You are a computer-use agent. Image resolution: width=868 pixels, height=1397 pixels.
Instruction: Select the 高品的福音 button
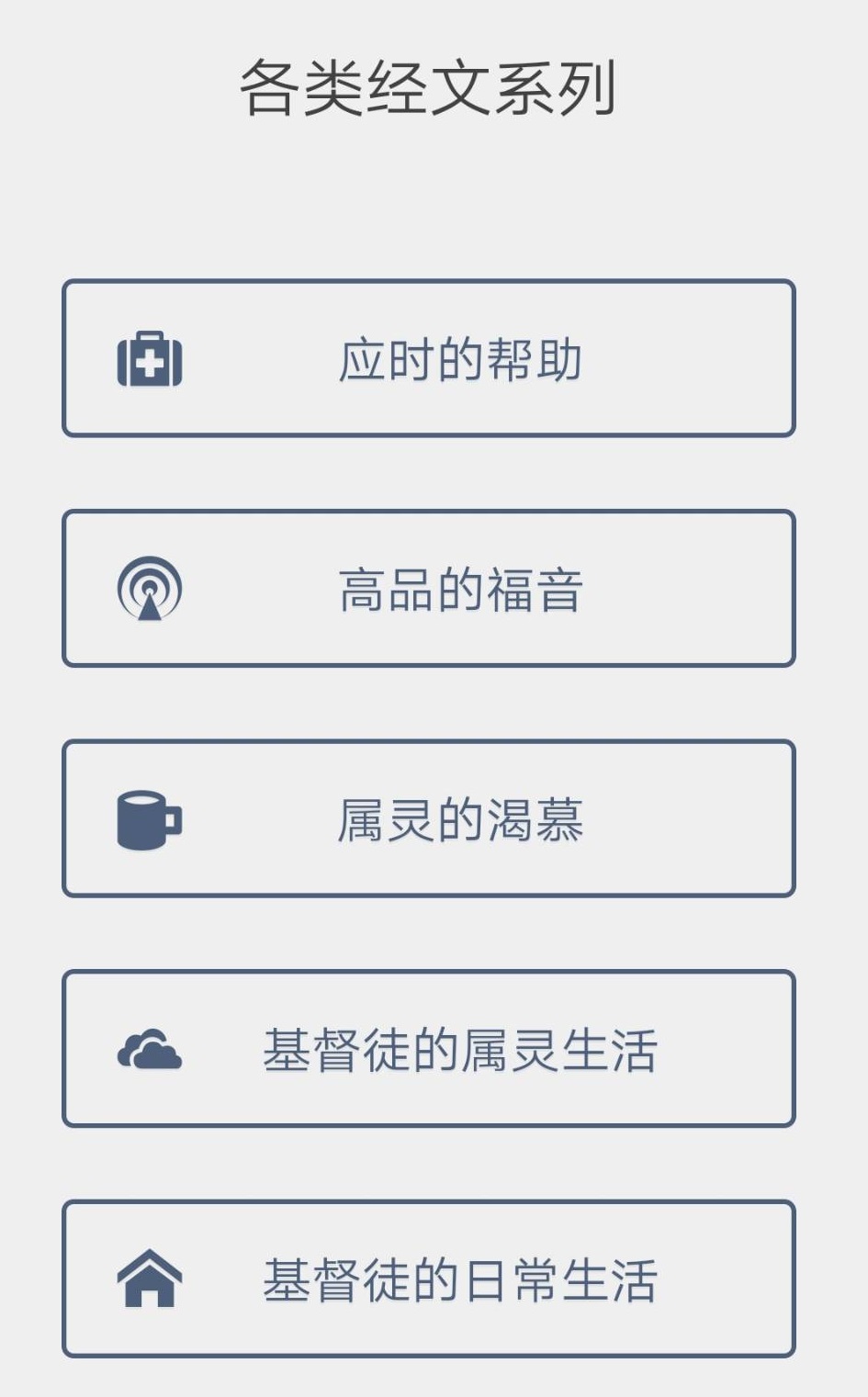[x=428, y=589]
